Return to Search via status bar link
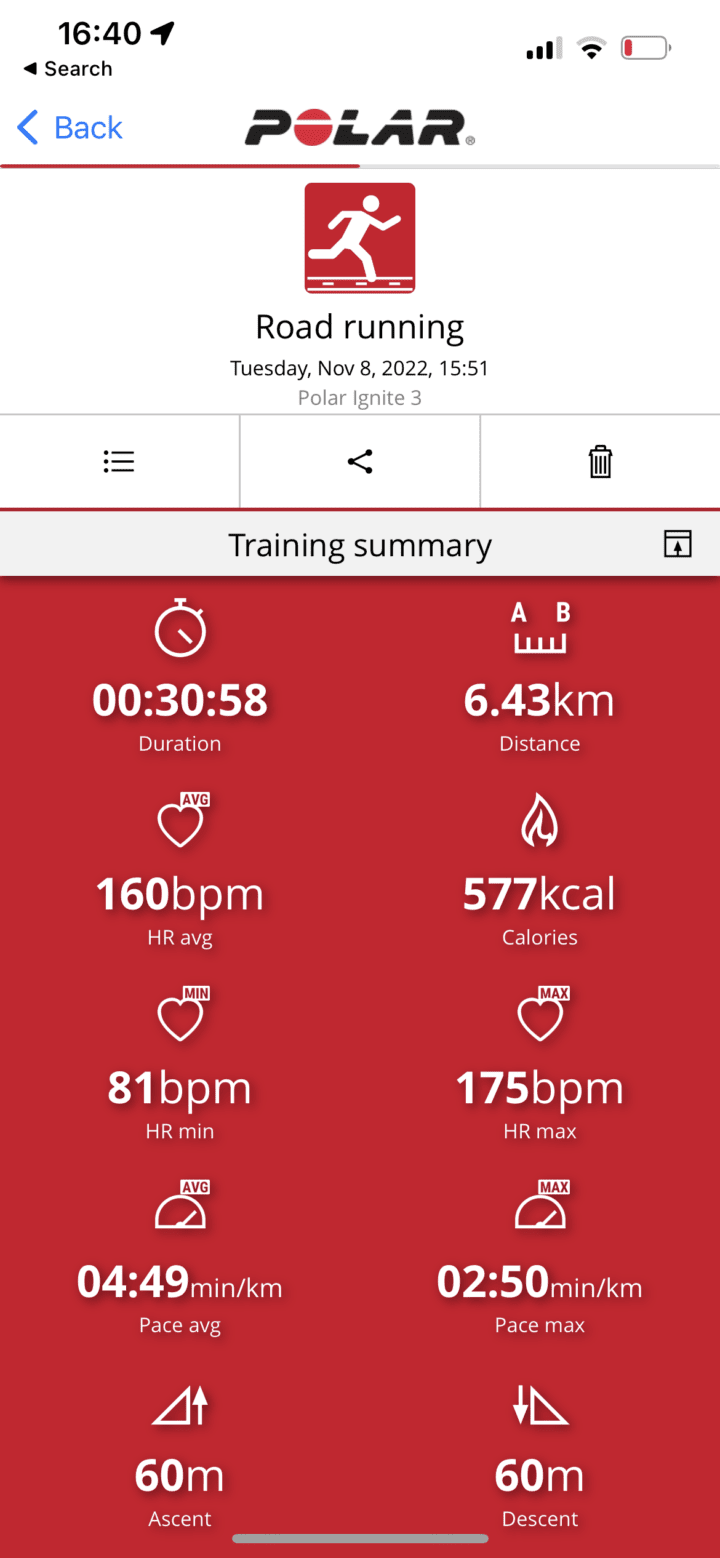 tap(67, 69)
